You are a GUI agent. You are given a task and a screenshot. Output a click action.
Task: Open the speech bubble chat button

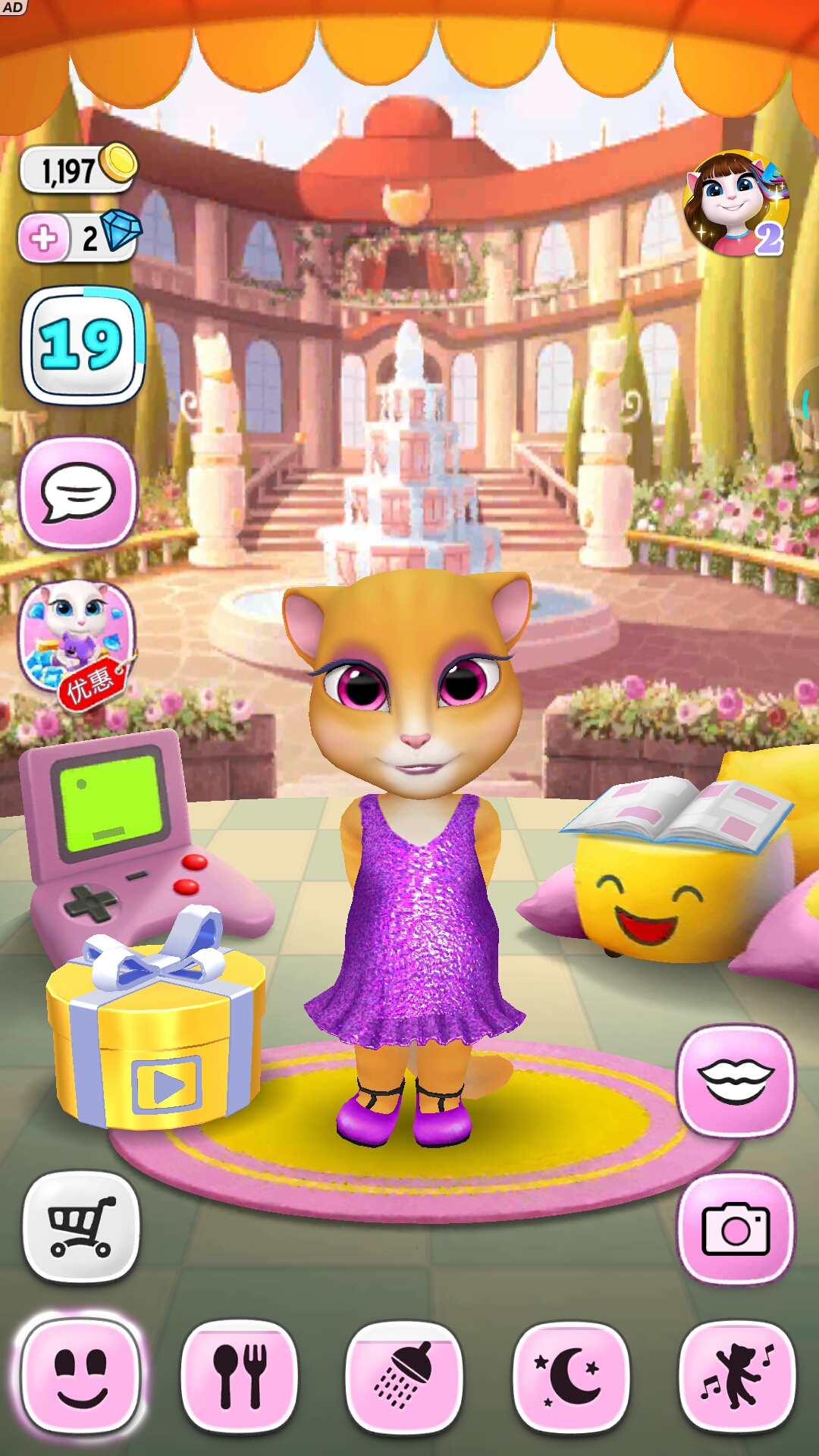pos(78,493)
